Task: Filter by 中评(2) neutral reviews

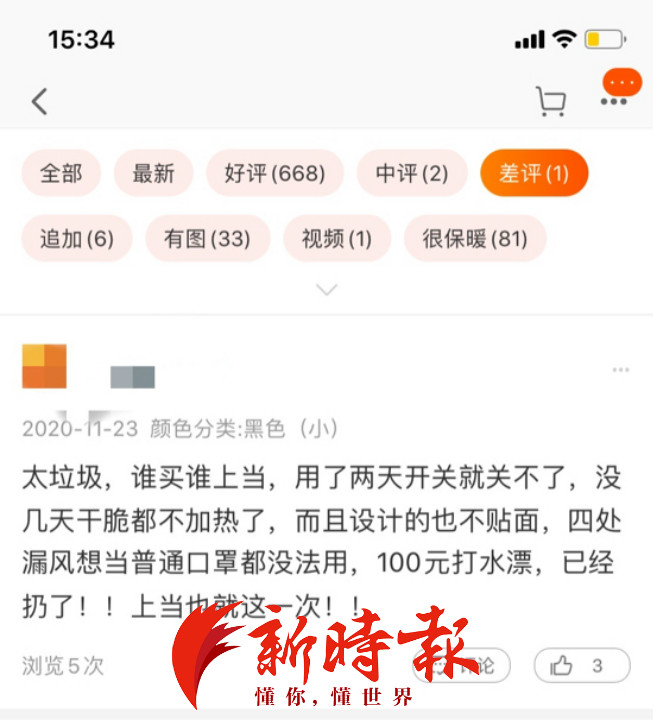Action: [x=411, y=173]
